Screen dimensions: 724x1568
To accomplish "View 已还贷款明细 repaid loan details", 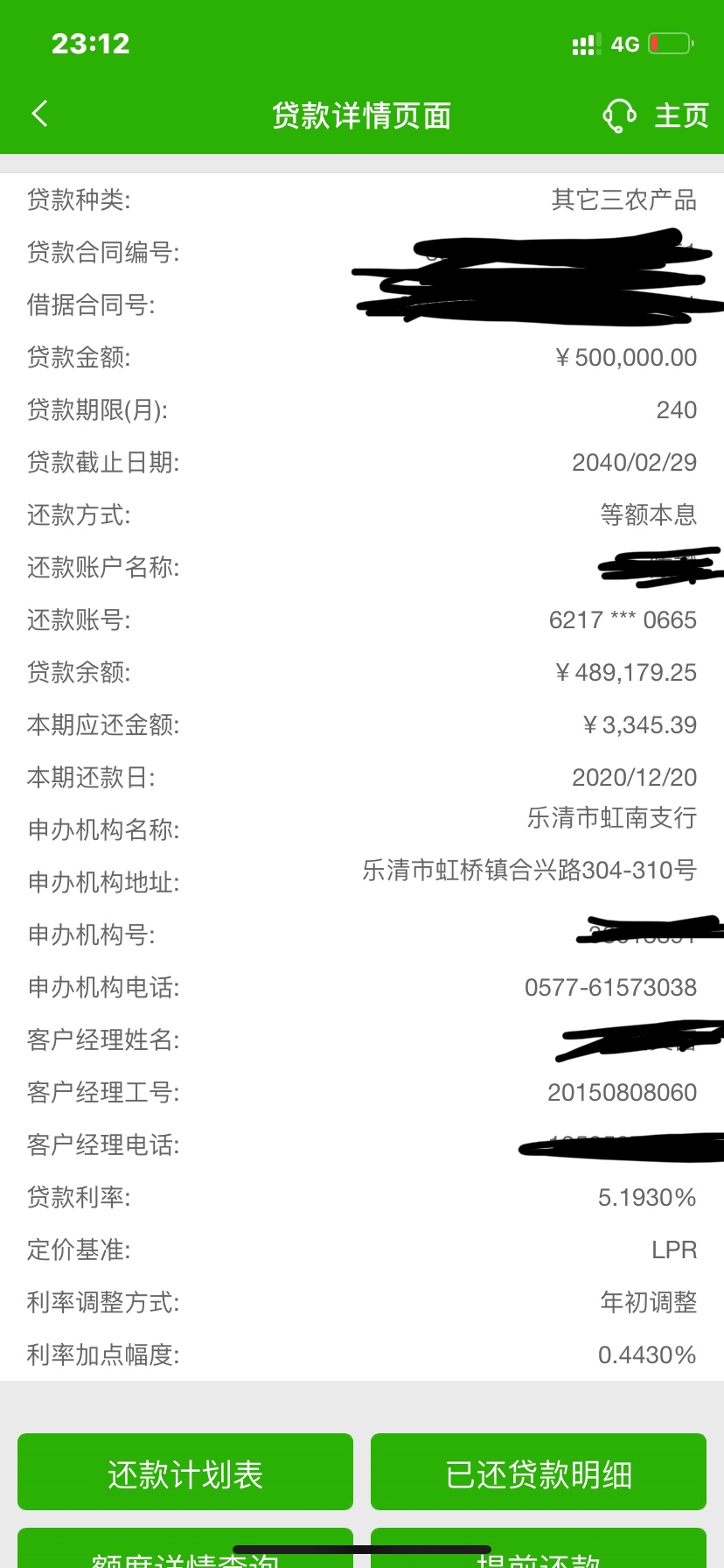I will 539,1474.
